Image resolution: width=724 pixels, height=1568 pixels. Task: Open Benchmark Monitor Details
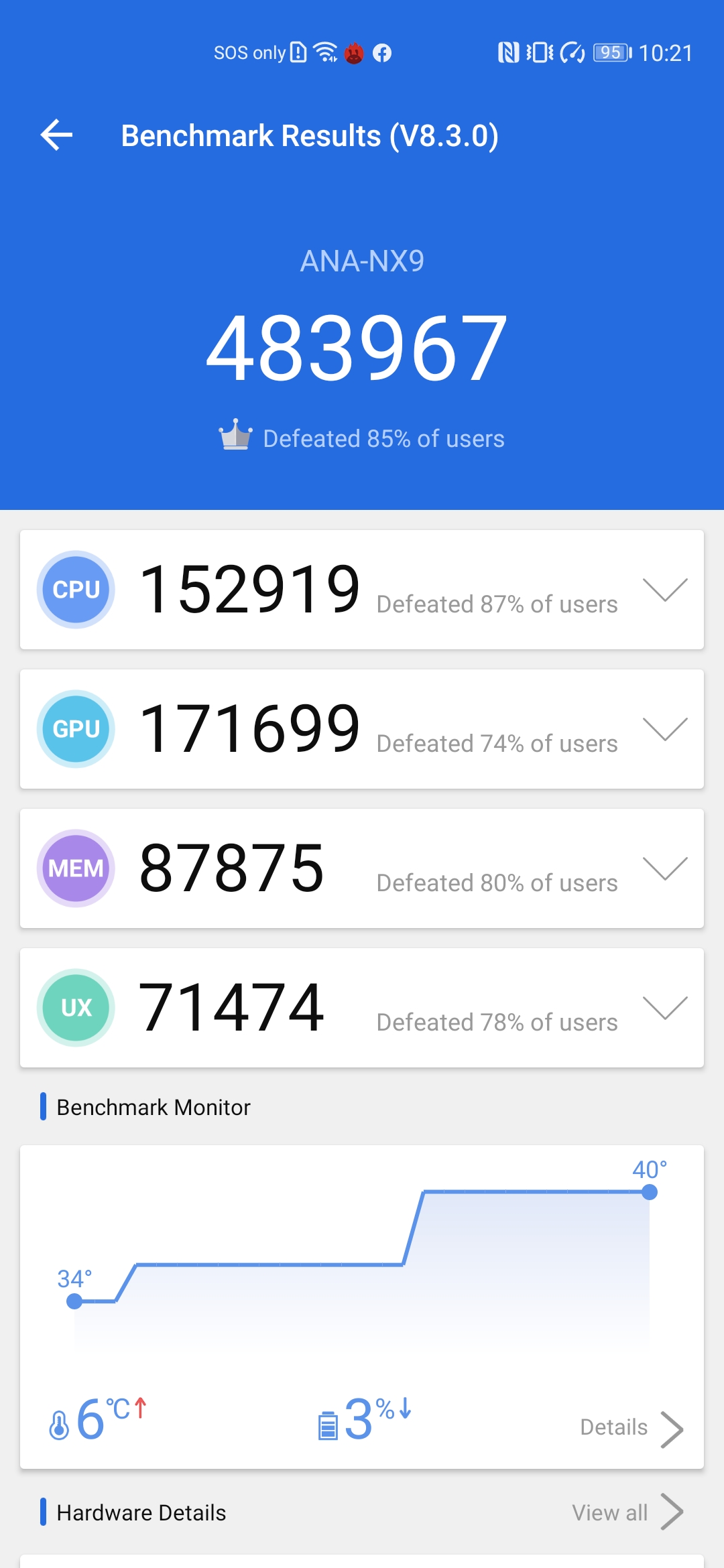click(x=630, y=1428)
